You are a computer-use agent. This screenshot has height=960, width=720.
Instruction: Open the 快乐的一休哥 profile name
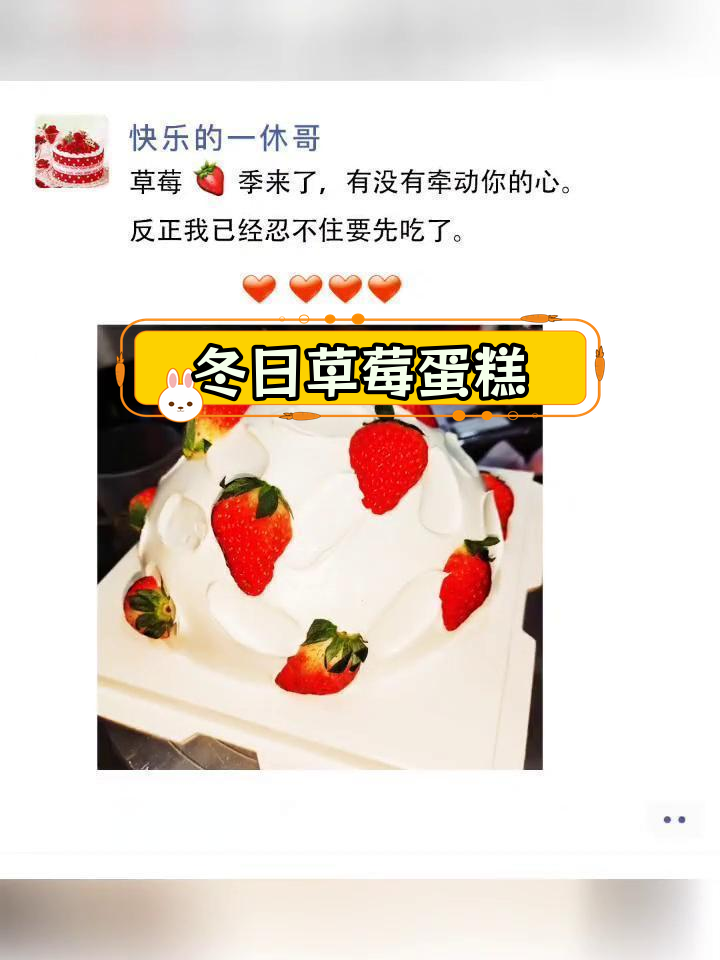pos(225,140)
